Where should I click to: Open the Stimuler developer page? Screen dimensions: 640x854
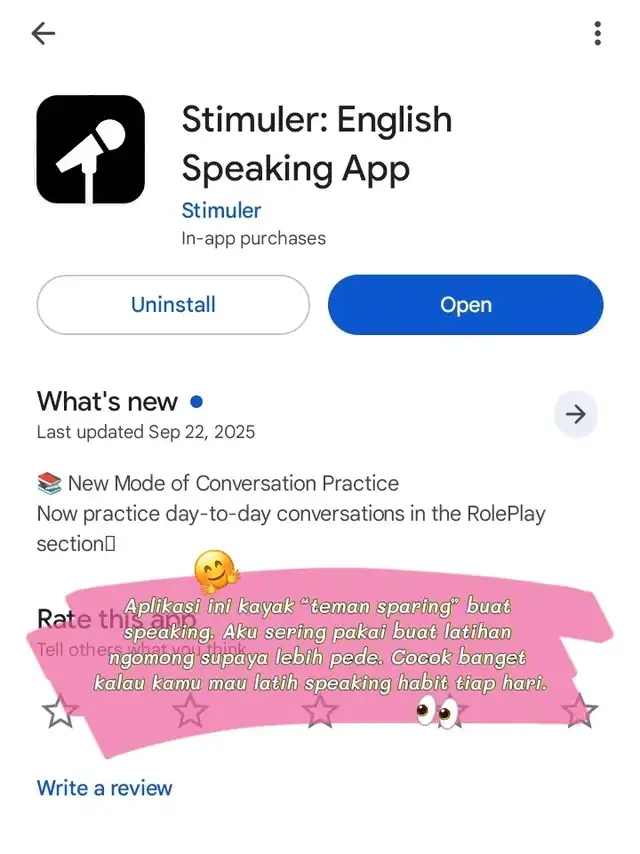221,210
